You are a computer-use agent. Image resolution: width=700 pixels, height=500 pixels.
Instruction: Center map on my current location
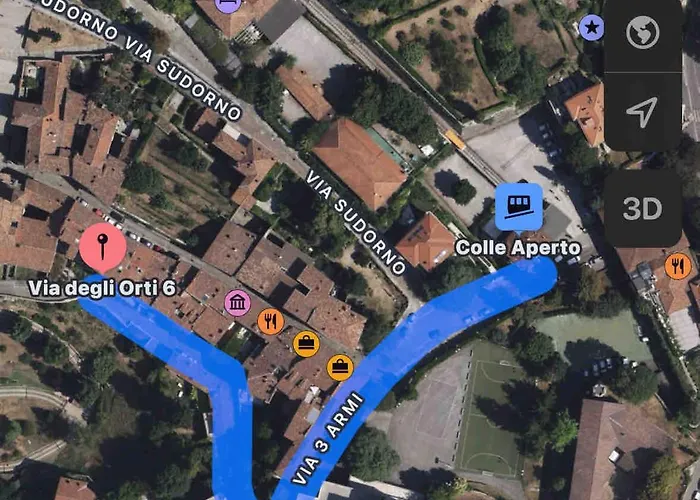(x=642, y=113)
